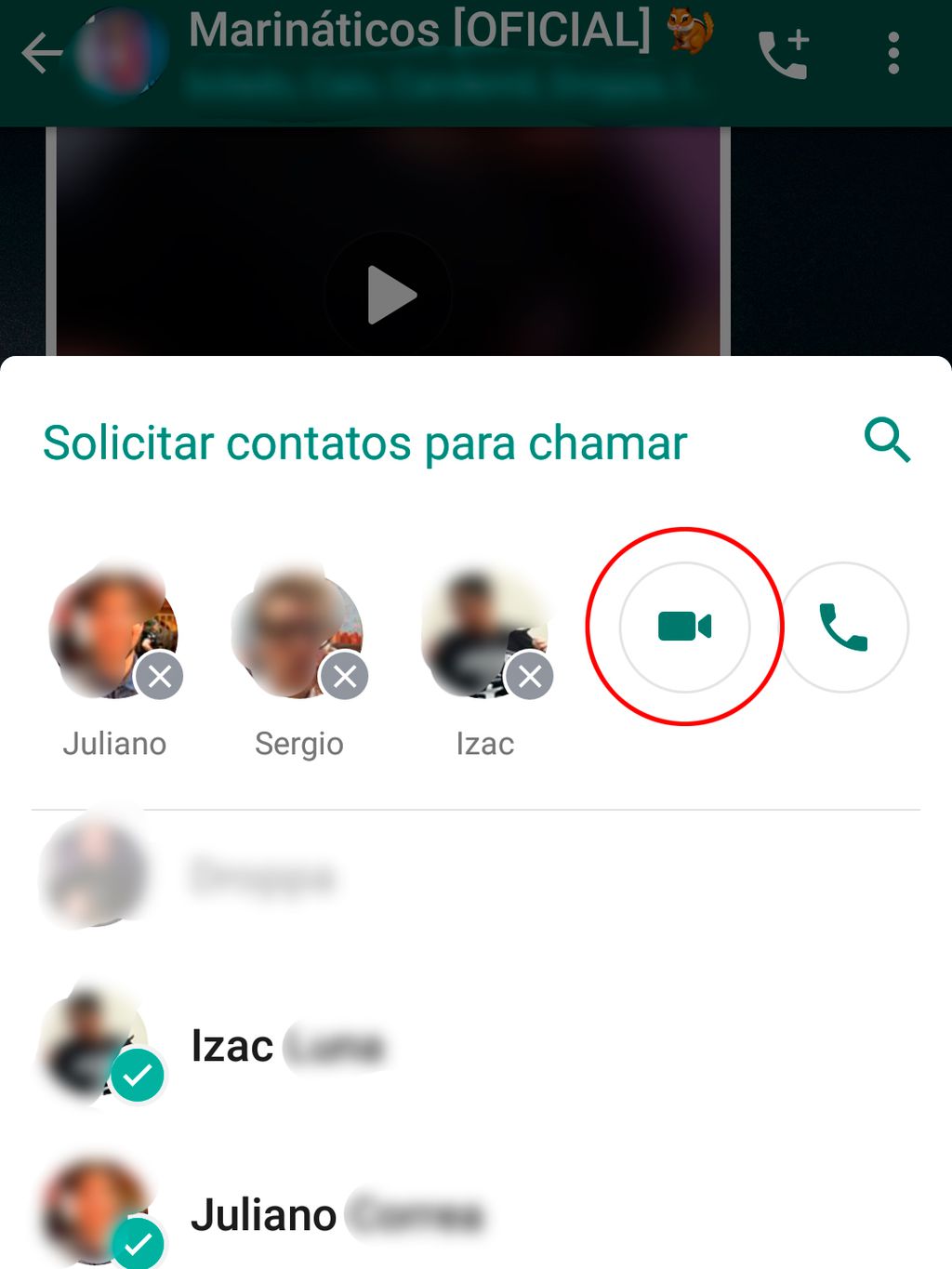Start a voice call with selected contacts
This screenshot has height=1269, width=952.
[x=843, y=627]
